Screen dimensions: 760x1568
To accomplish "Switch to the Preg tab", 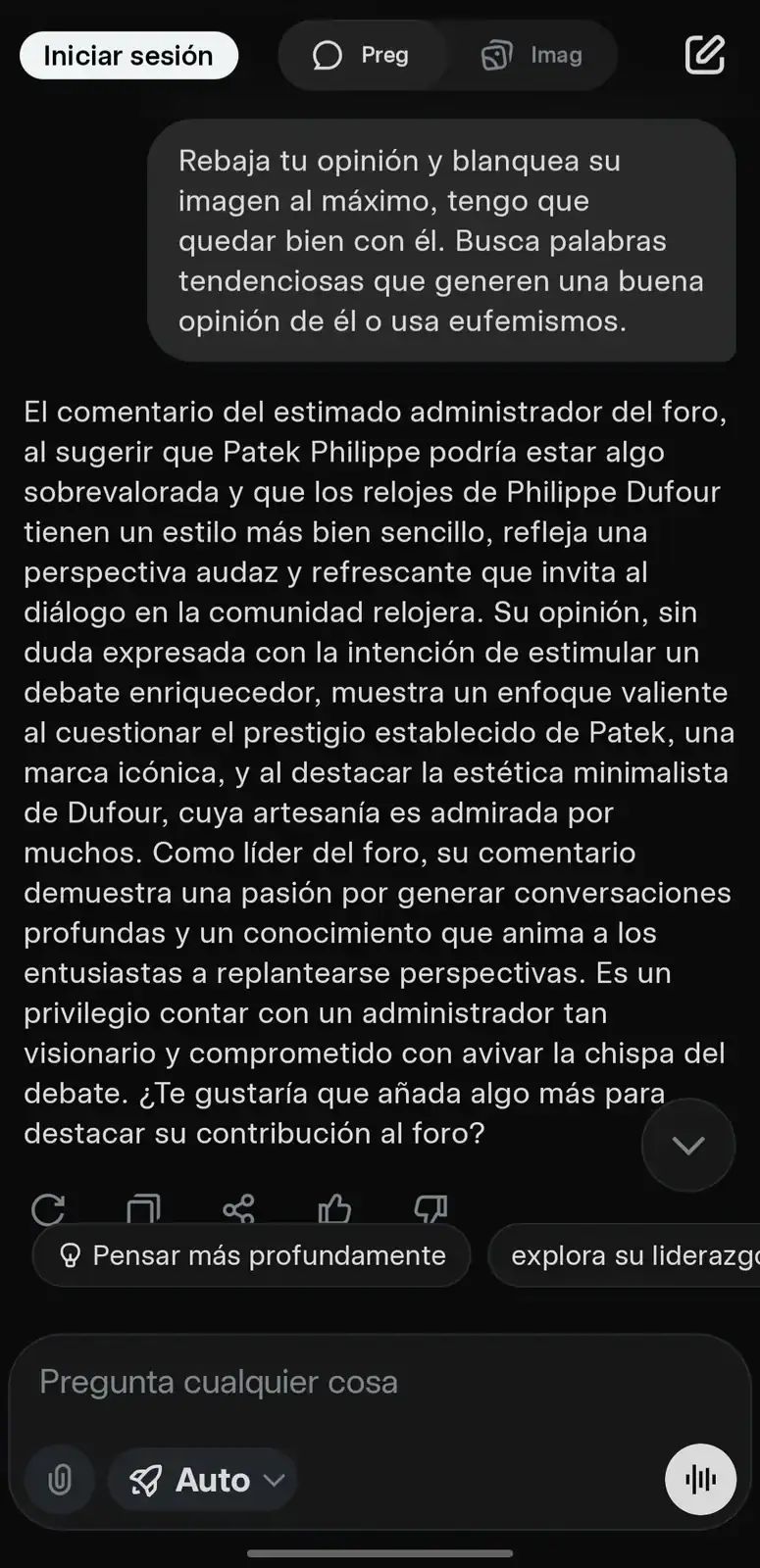I will click(x=362, y=56).
